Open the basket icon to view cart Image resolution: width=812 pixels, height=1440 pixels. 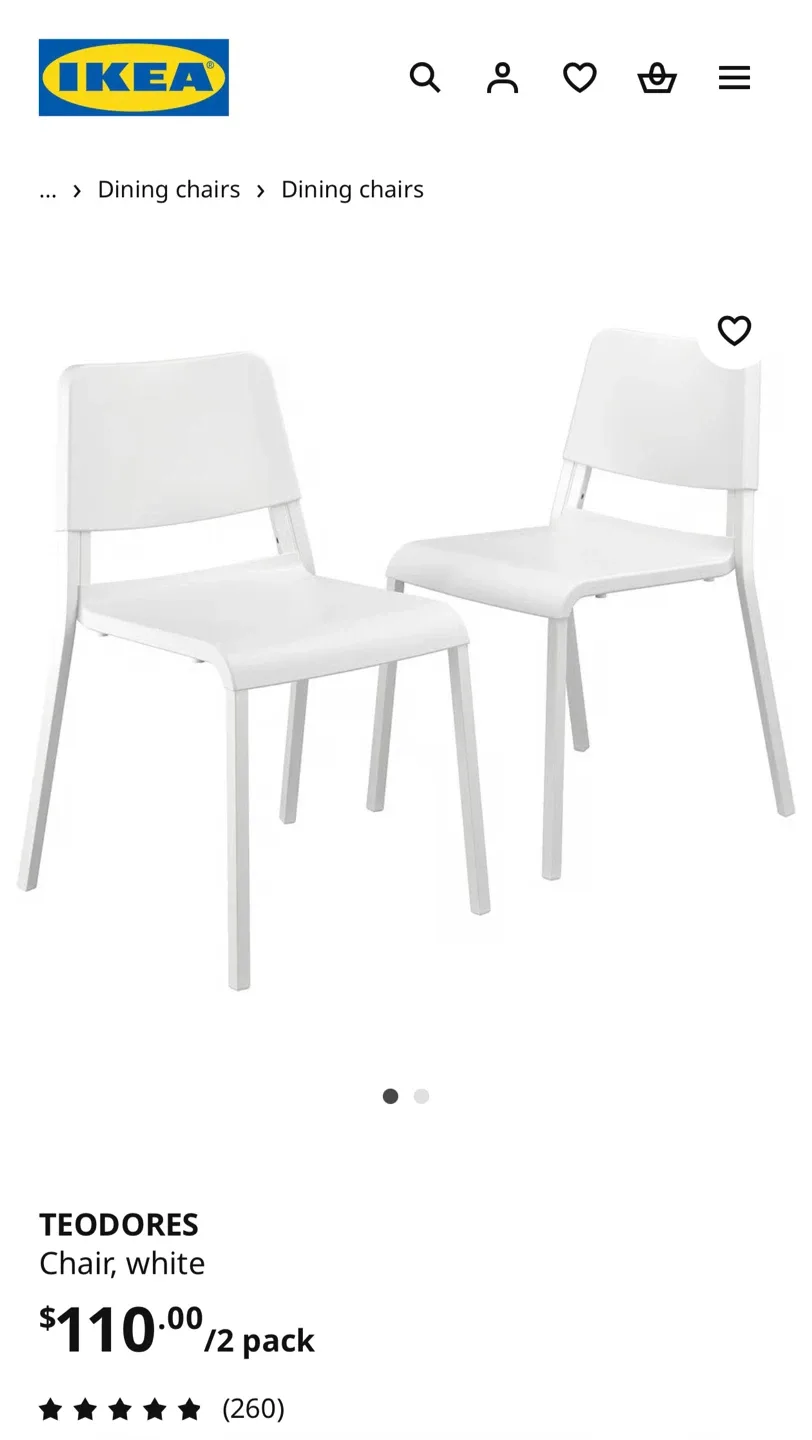pos(657,77)
